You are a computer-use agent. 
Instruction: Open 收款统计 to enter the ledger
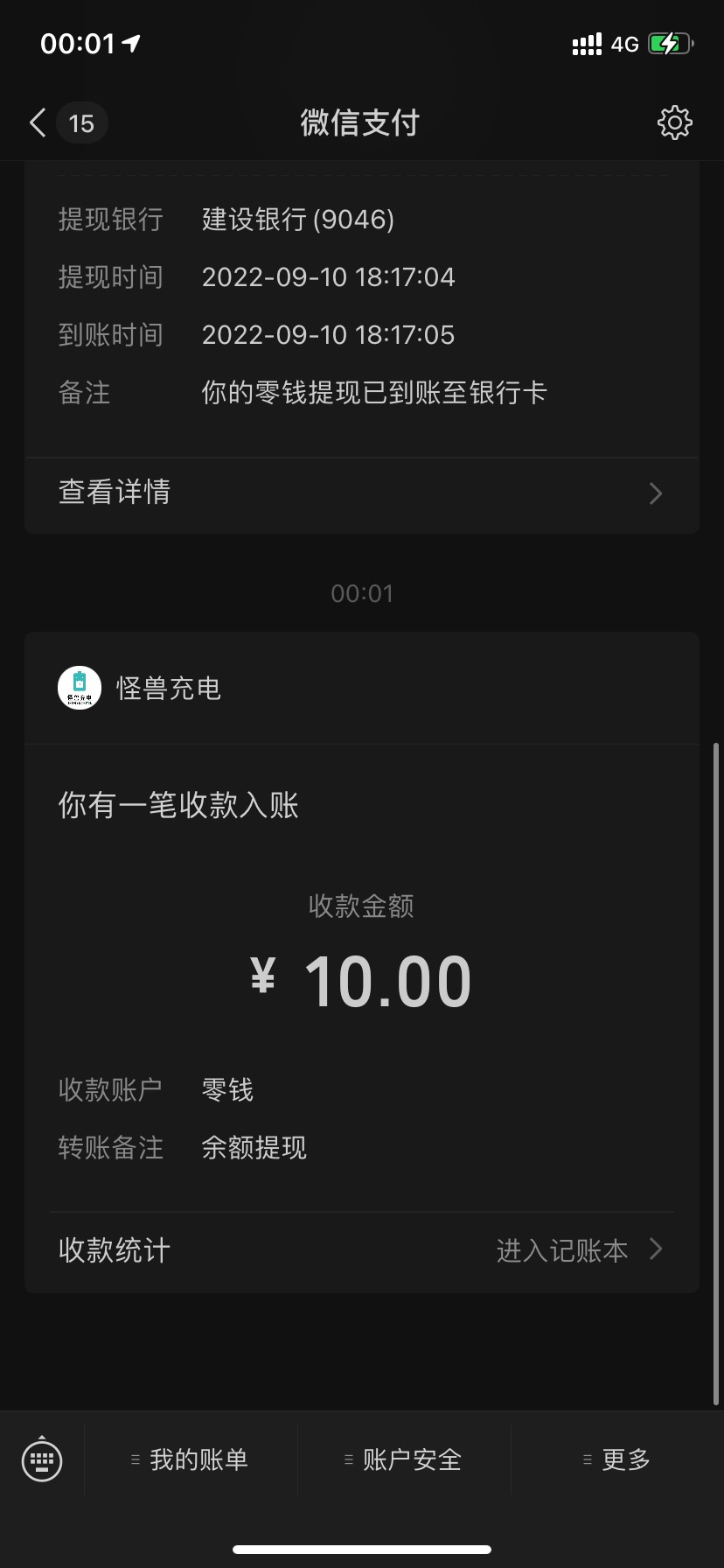click(361, 1250)
